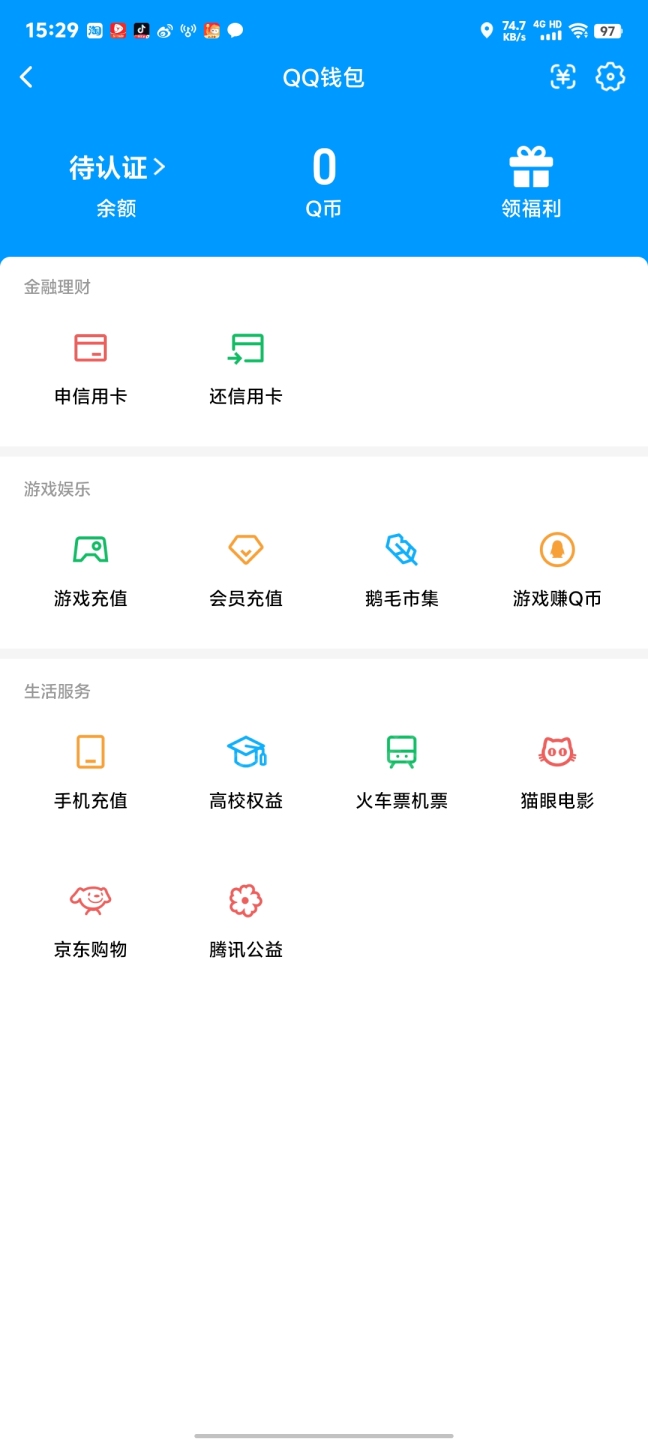The width and height of the screenshot is (648, 1440).
Task: Launch 京东购物
Action: coord(91,921)
